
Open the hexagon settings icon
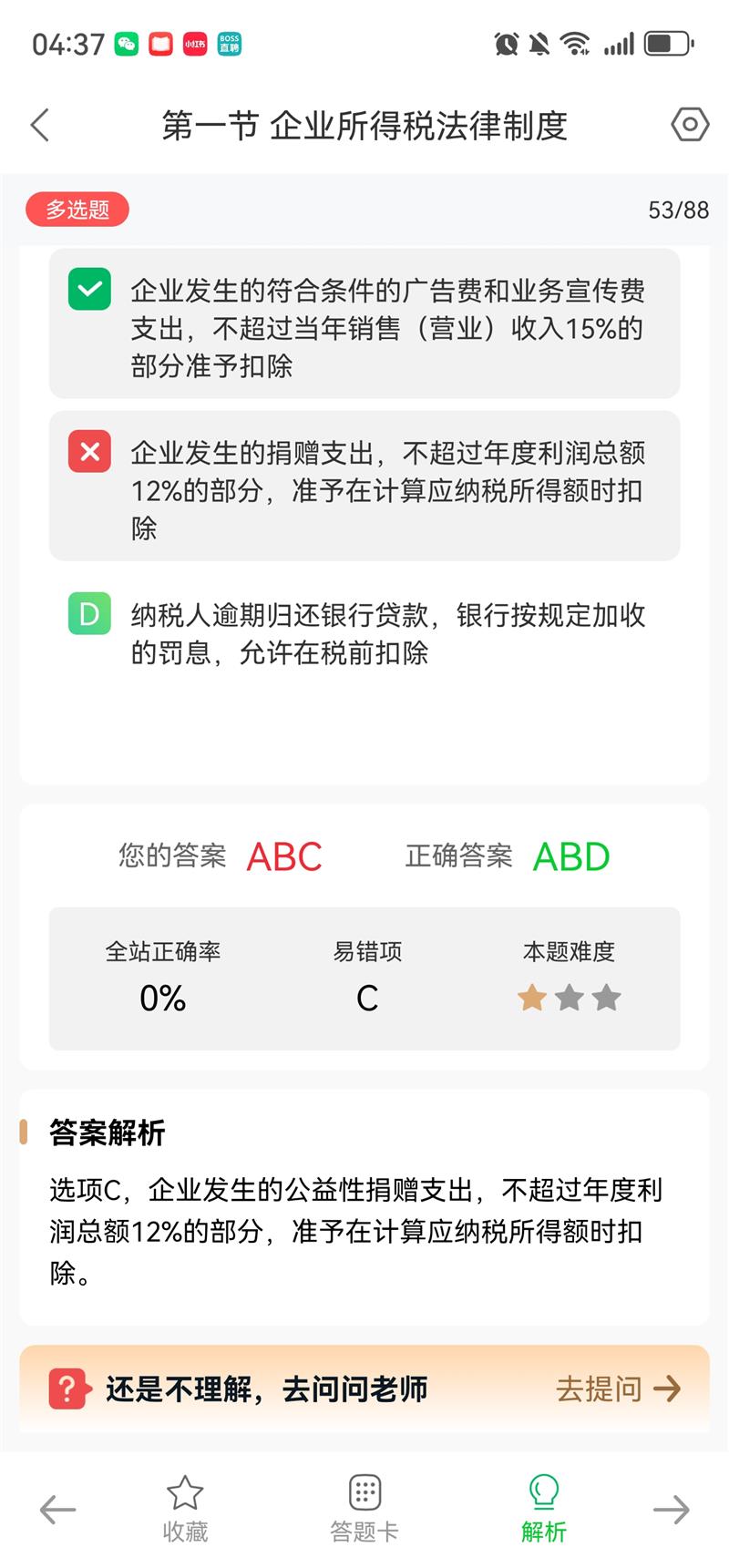tap(690, 124)
